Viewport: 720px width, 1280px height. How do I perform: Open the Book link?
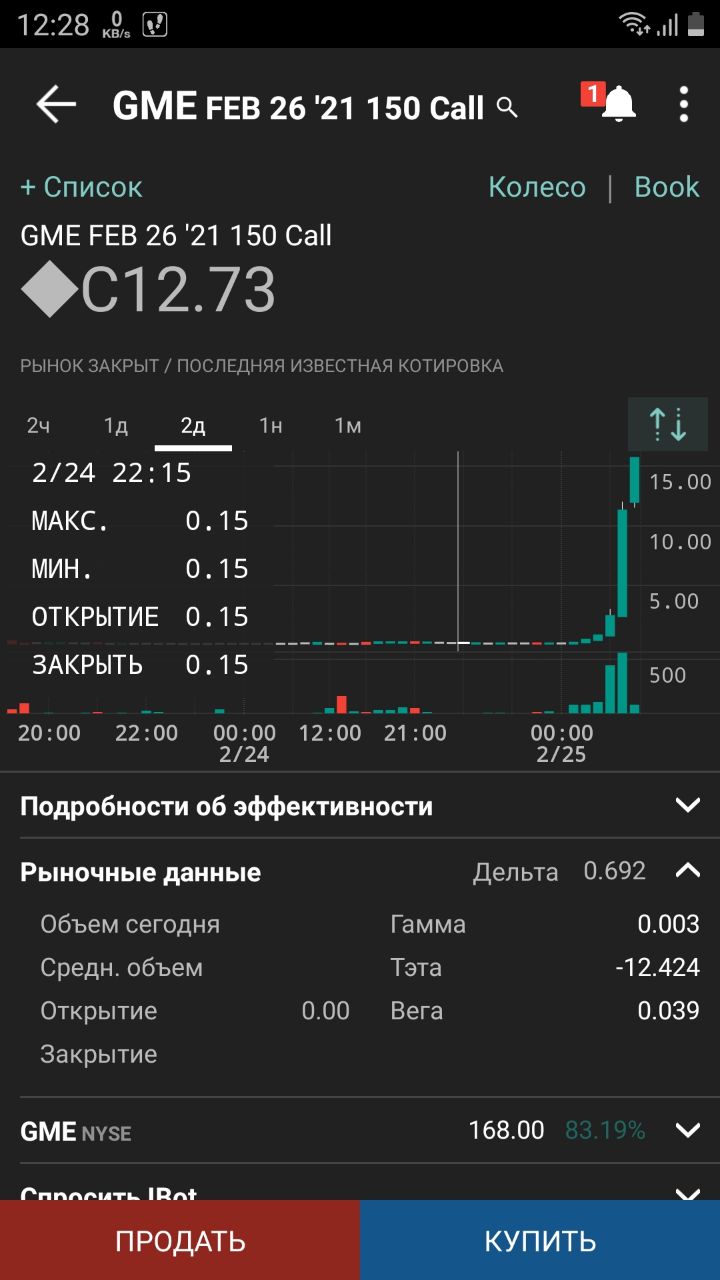[667, 187]
